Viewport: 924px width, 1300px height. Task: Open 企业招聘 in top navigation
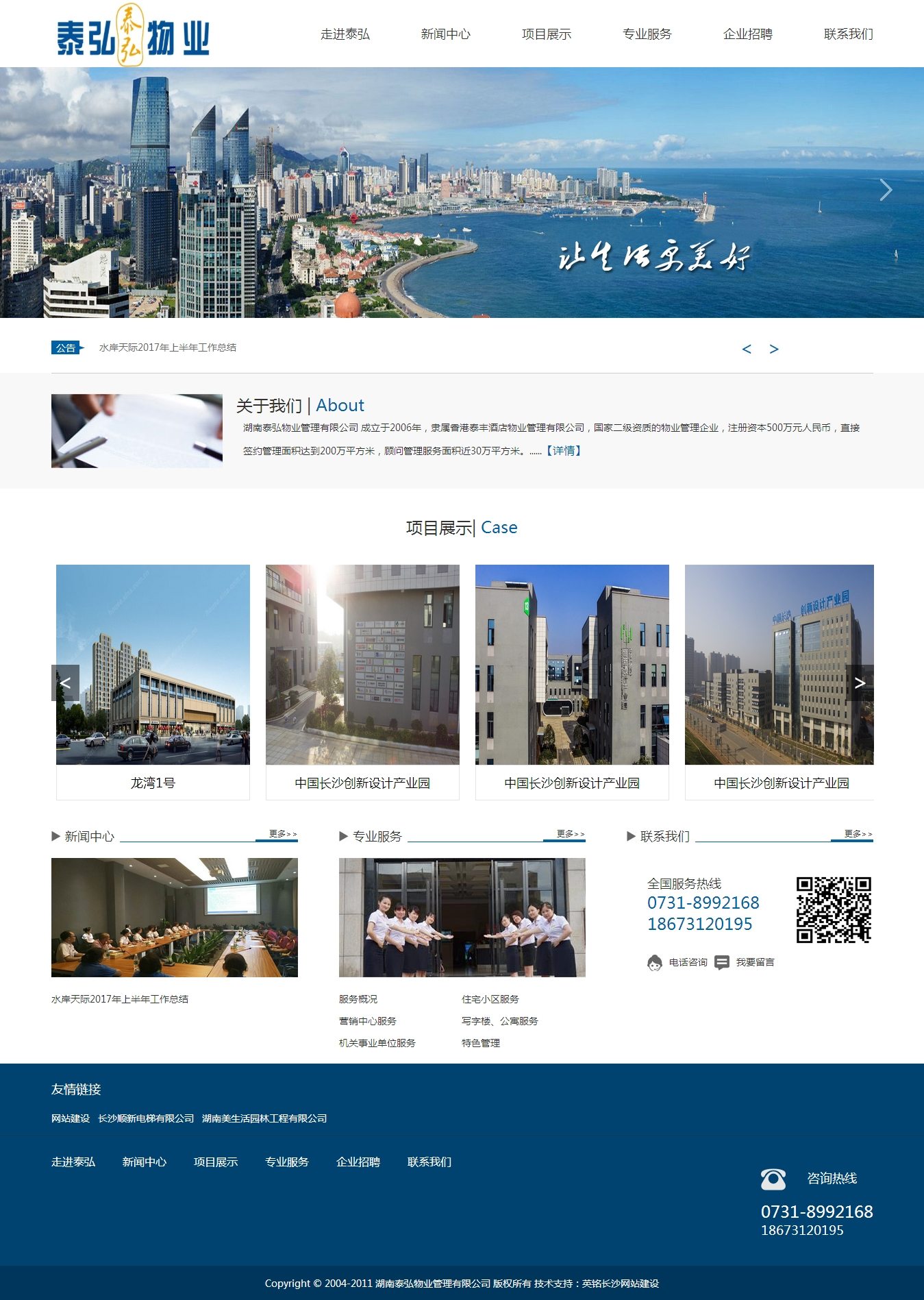tap(747, 34)
